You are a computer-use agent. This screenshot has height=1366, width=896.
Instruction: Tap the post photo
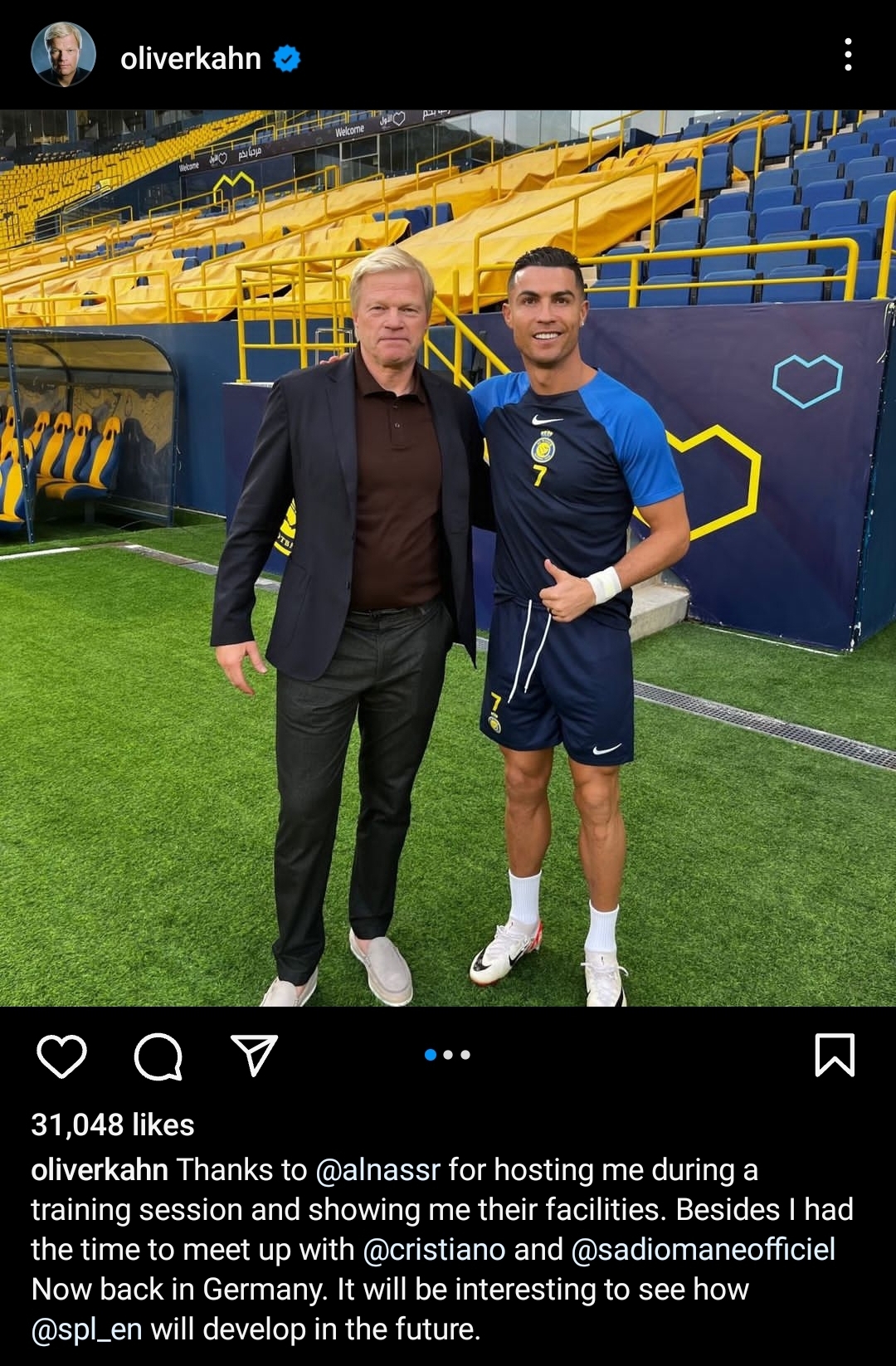coord(448,558)
